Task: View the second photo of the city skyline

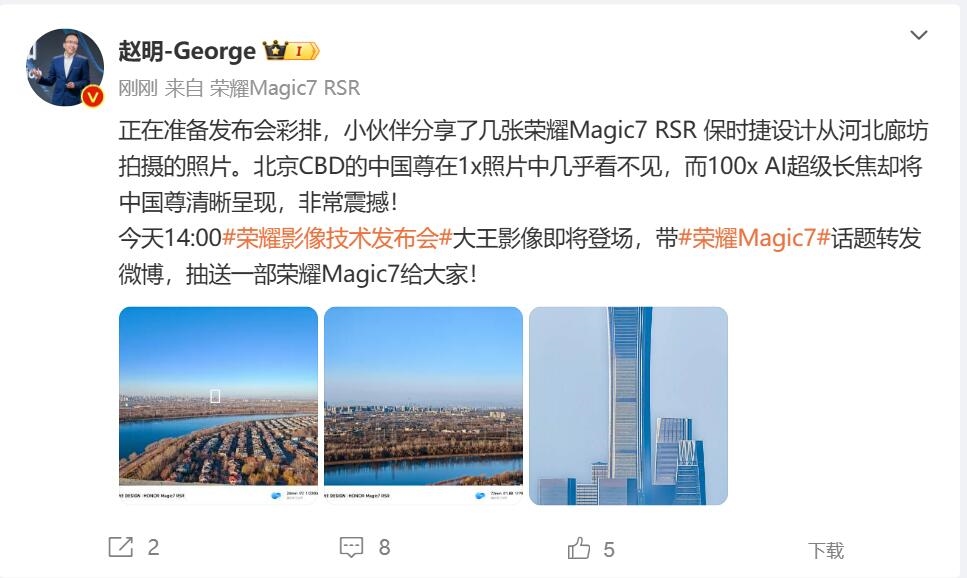Action: [x=423, y=405]
